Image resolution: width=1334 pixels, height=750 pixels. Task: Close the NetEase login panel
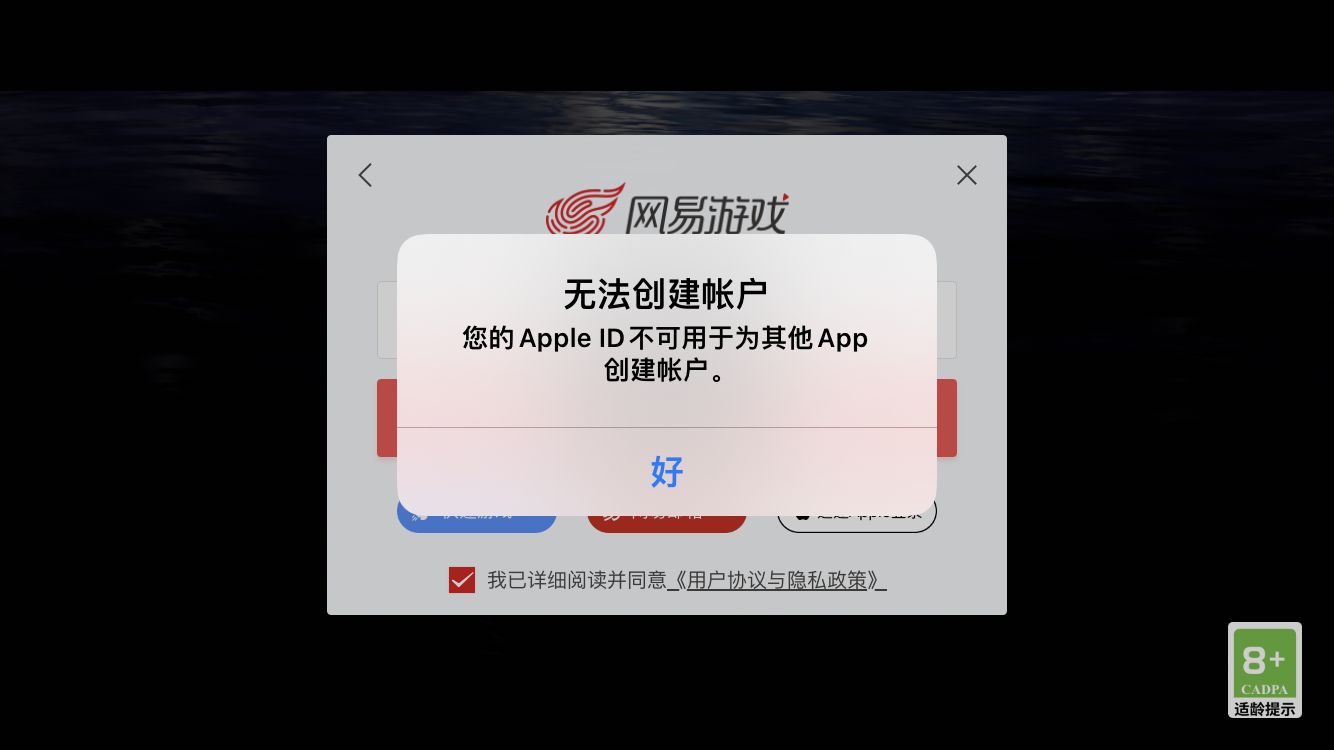(966, 175)
